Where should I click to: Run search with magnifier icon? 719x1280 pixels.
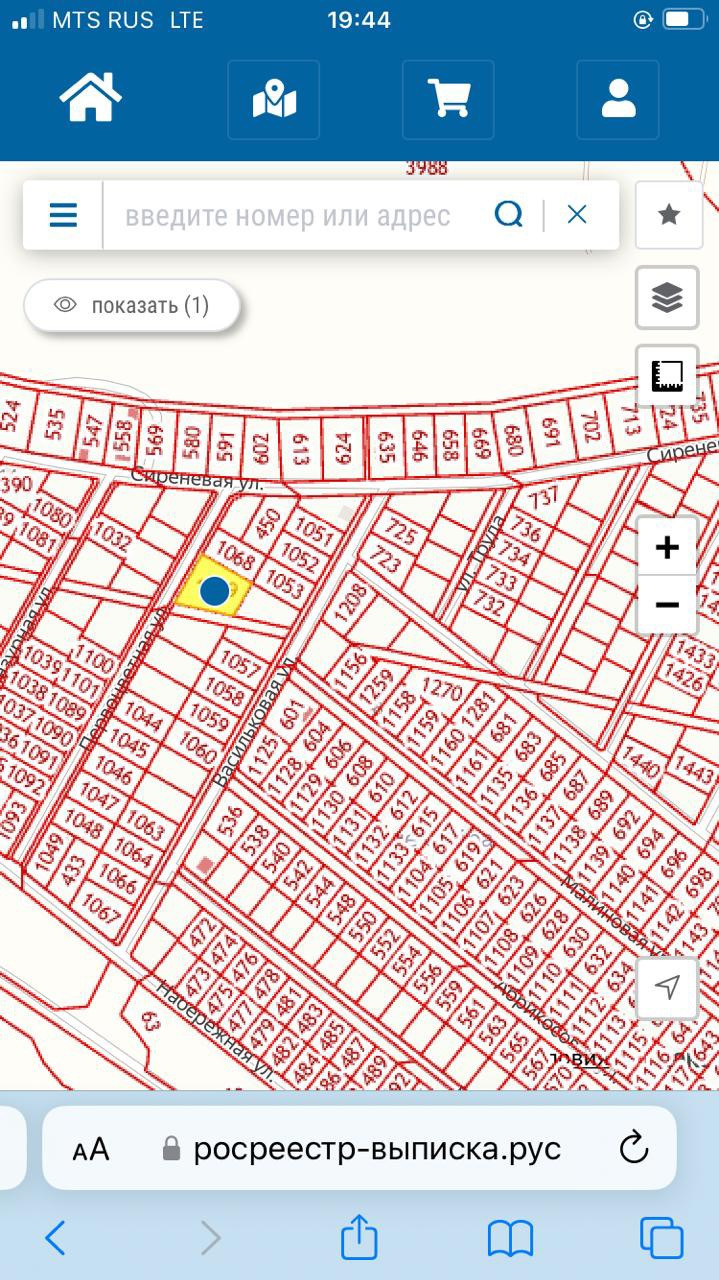[509, 214]
